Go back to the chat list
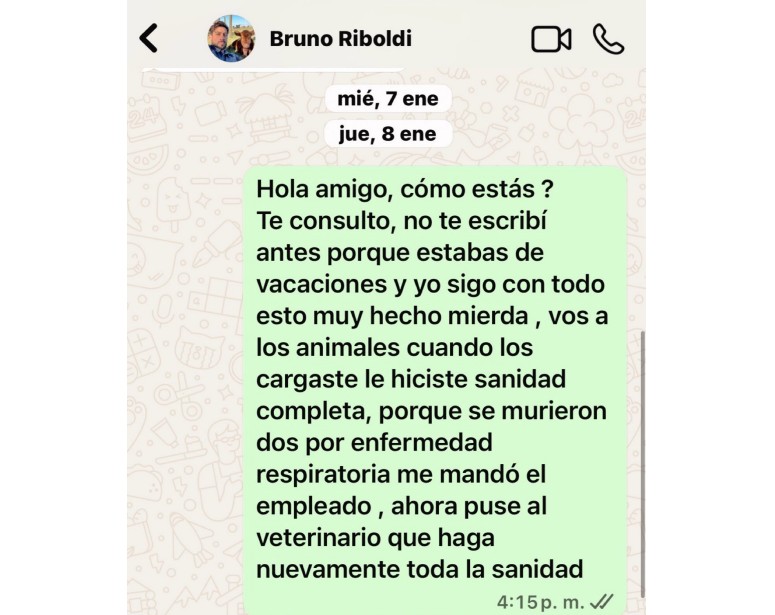The image size is (775, 615). pyautogui.click(x=149, y=39)
